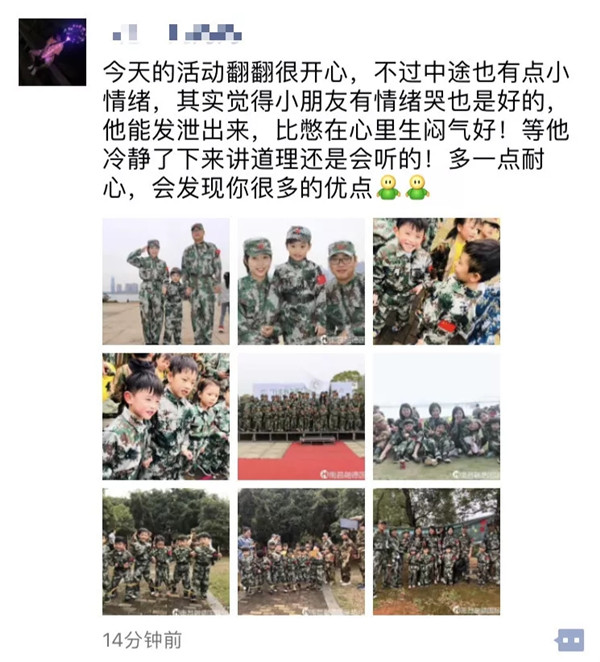Open first photo in the middle row
This screenshot has height=662, width=600.
[x=165, y=416]
